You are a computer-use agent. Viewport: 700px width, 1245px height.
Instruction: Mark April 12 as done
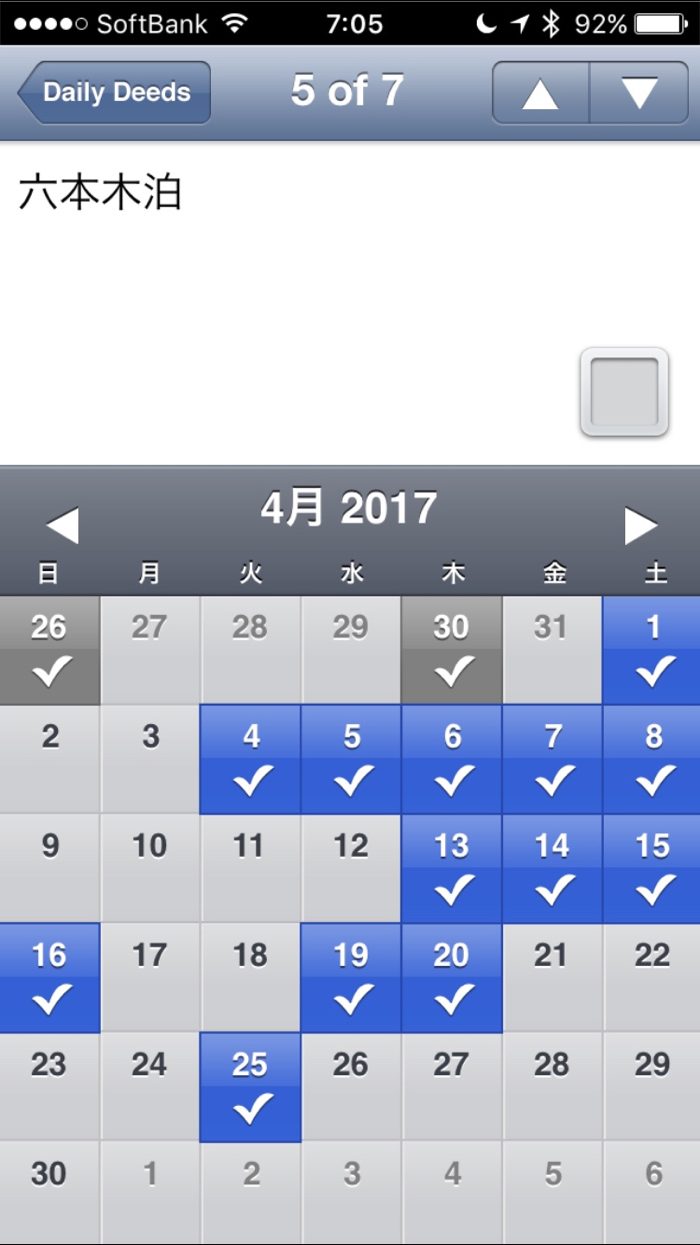[x=351, y=868]
